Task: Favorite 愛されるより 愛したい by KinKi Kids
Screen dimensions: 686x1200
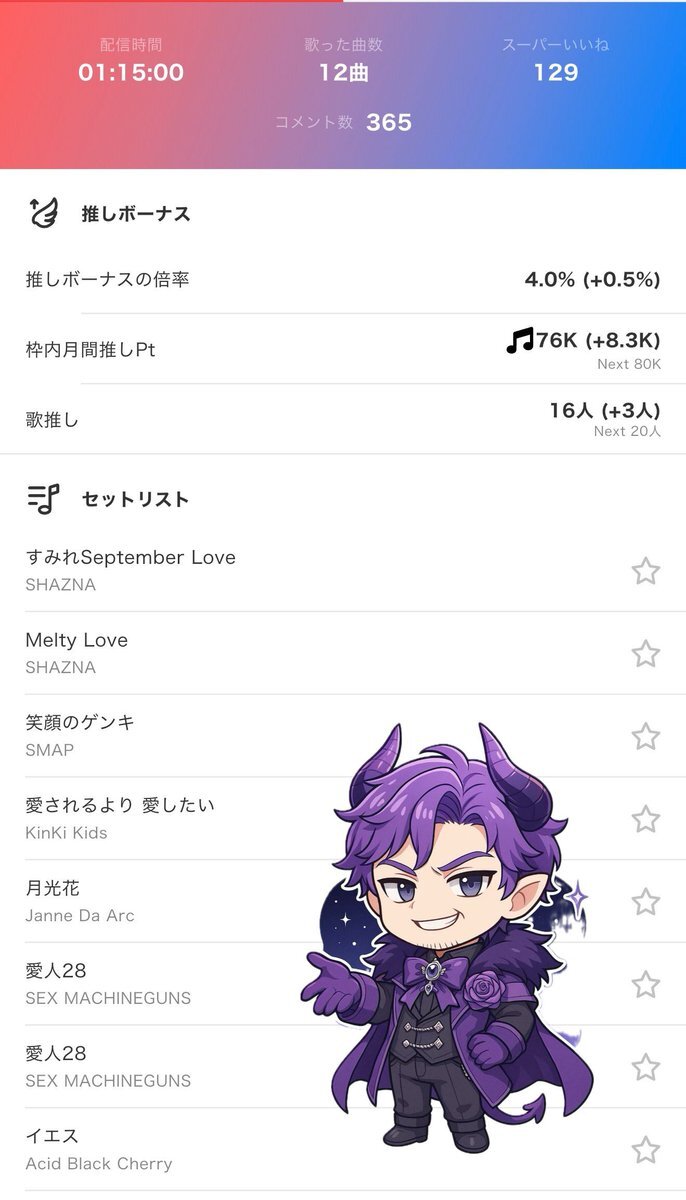Action: pyautogui.click(x=646, y=819)
